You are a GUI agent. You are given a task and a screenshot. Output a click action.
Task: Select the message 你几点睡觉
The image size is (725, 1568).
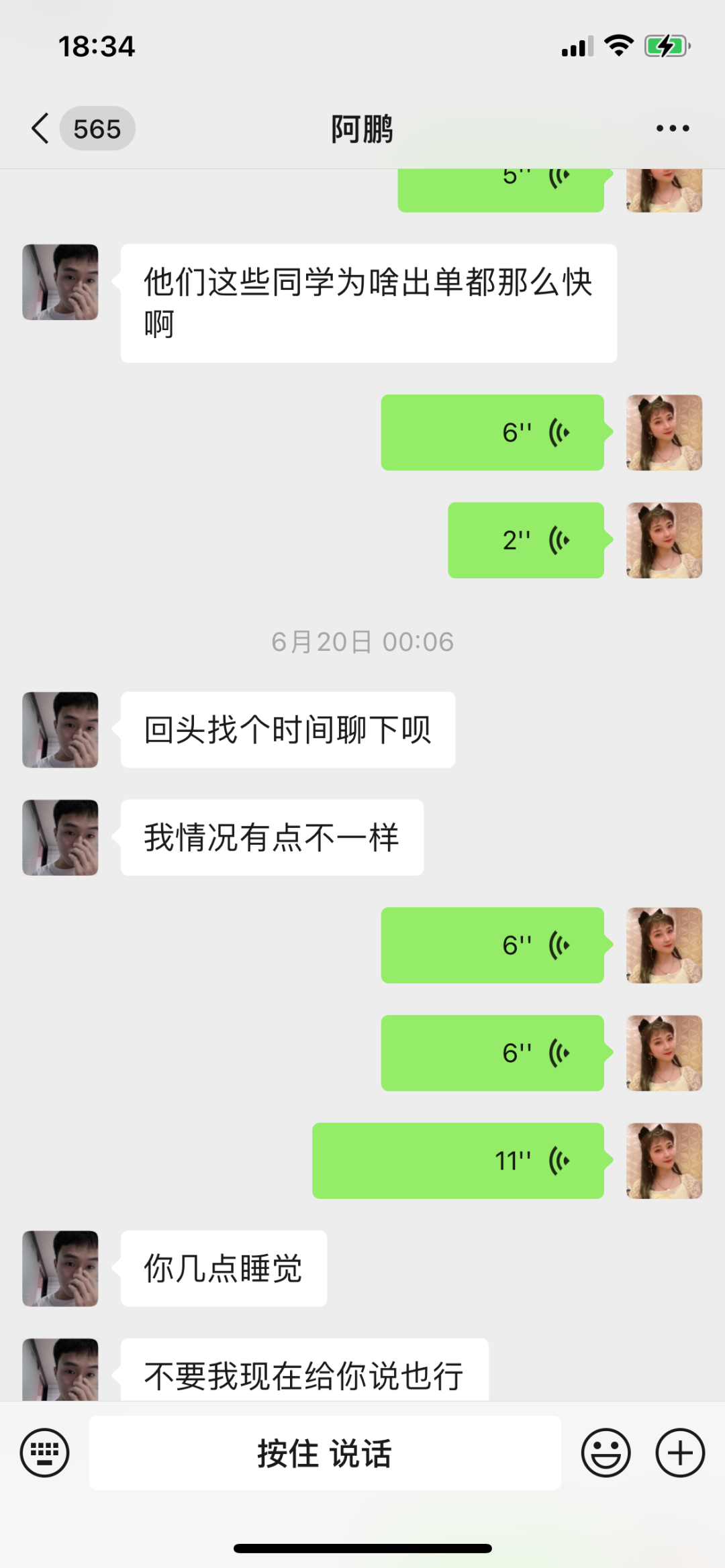click(224, 1268)
